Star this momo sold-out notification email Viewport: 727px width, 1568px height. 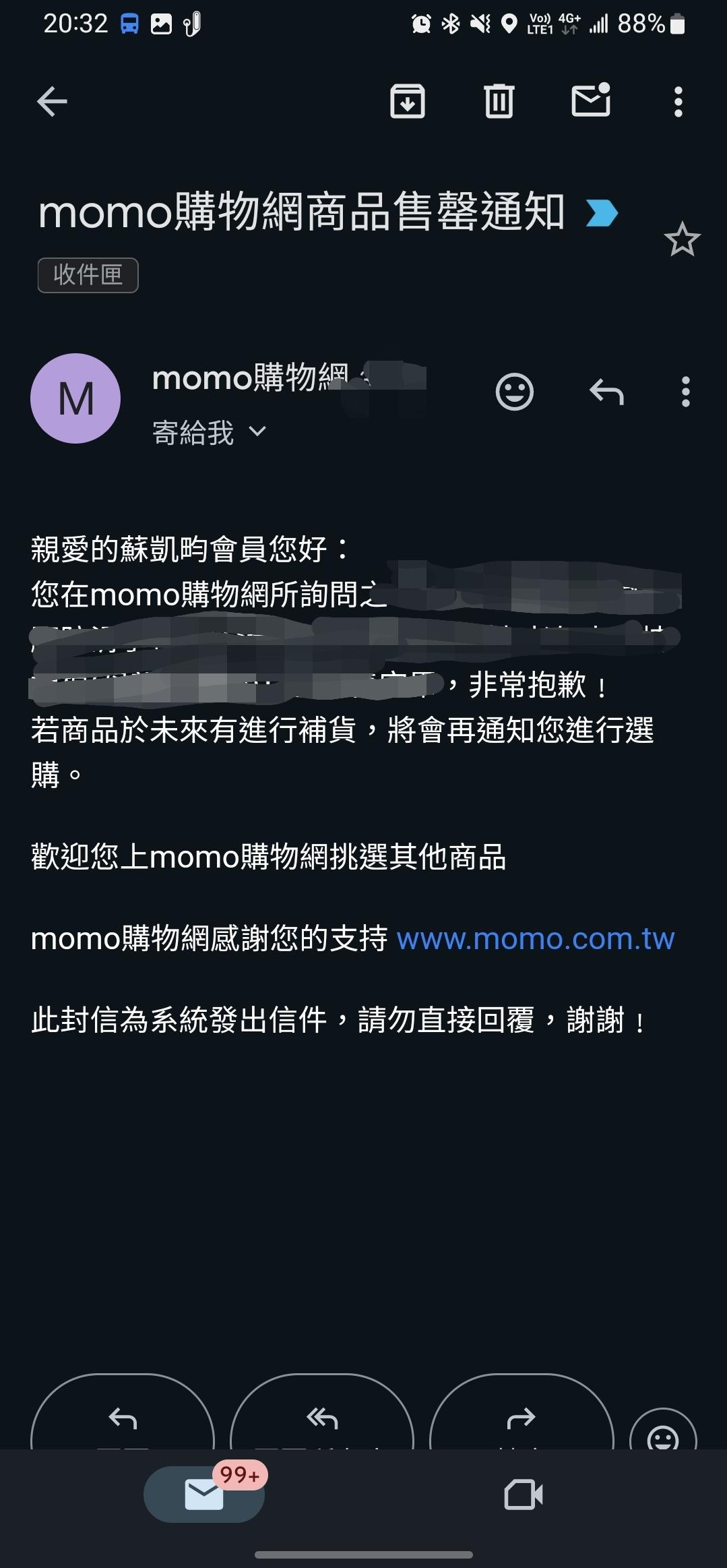pyautogui.click(x=682, y=239)
